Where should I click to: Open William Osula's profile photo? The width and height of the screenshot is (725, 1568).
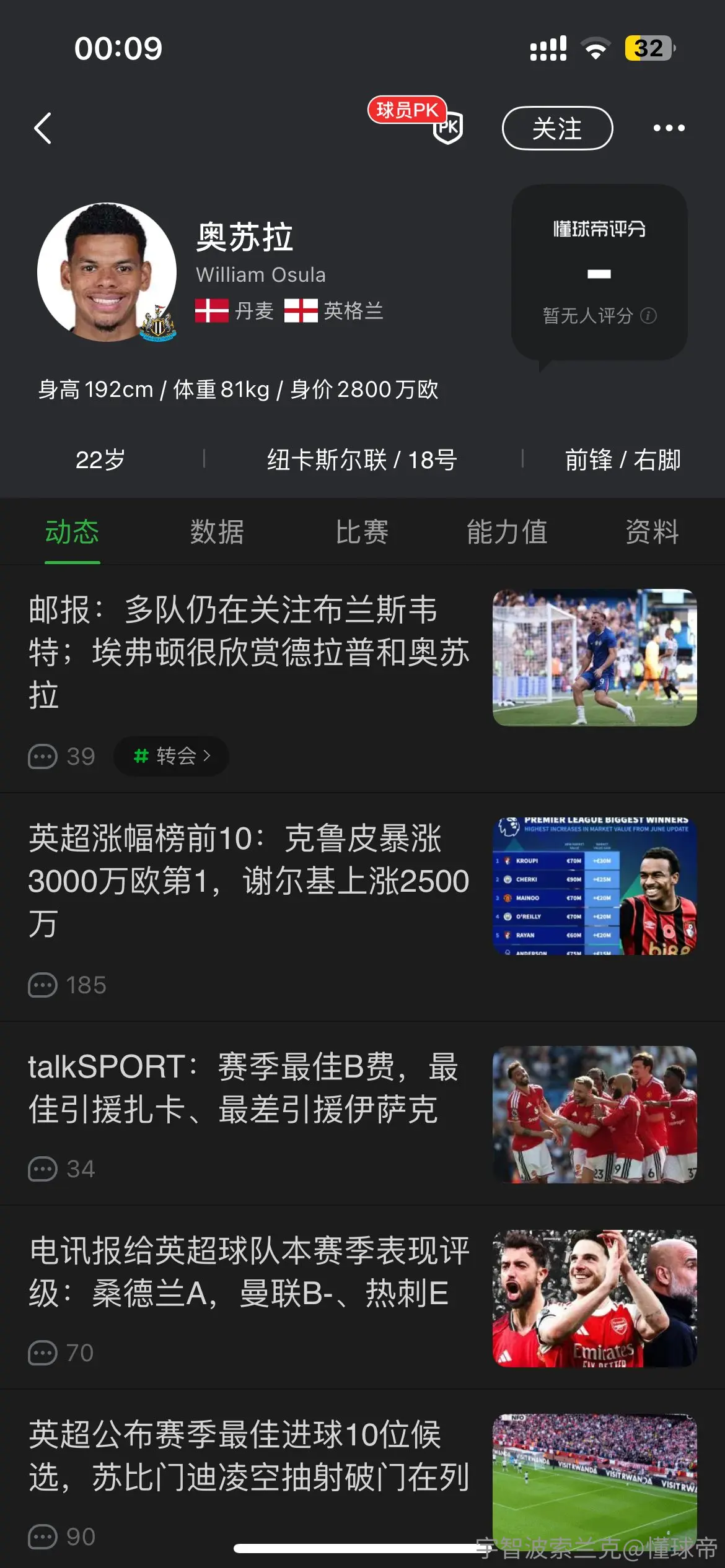[107, 272]
